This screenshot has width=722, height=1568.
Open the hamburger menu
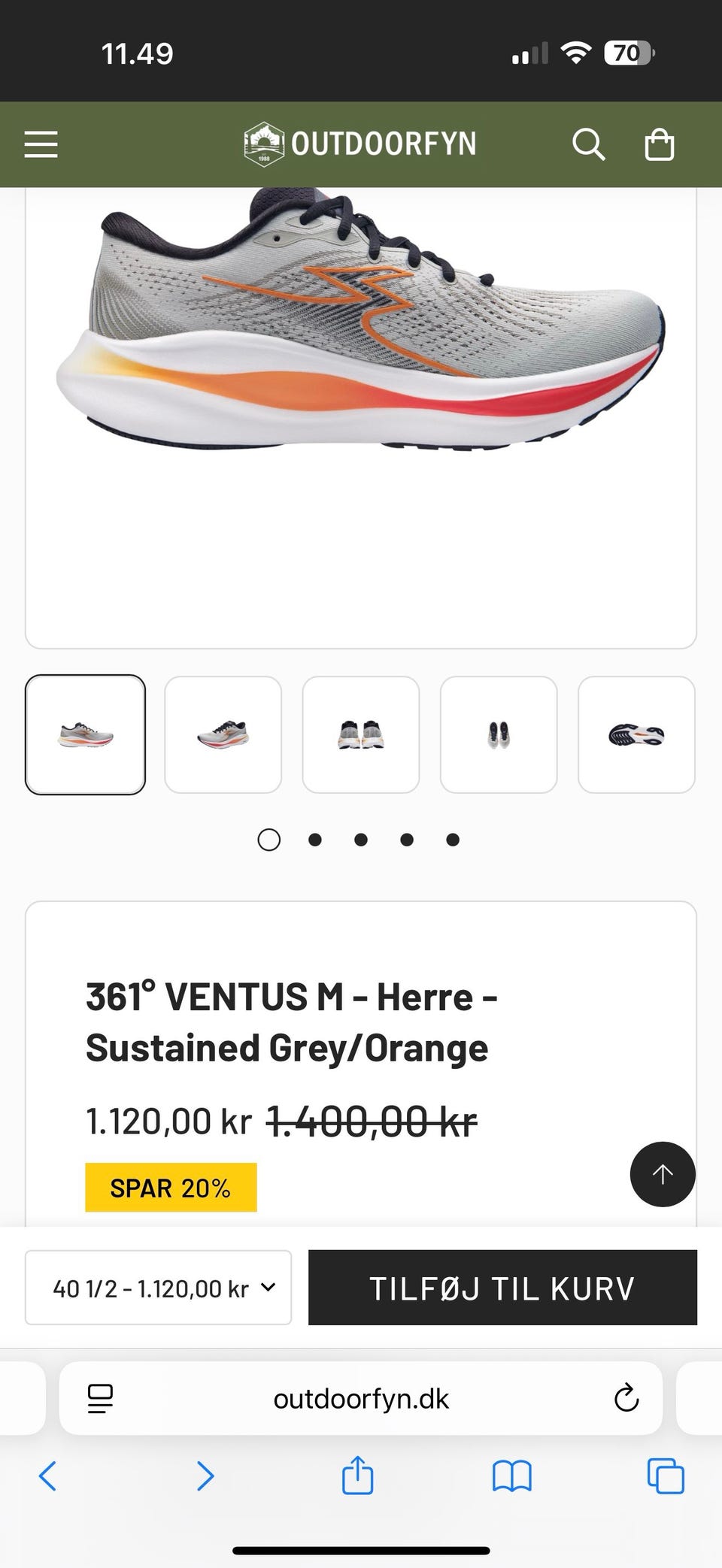pos(41,144)
